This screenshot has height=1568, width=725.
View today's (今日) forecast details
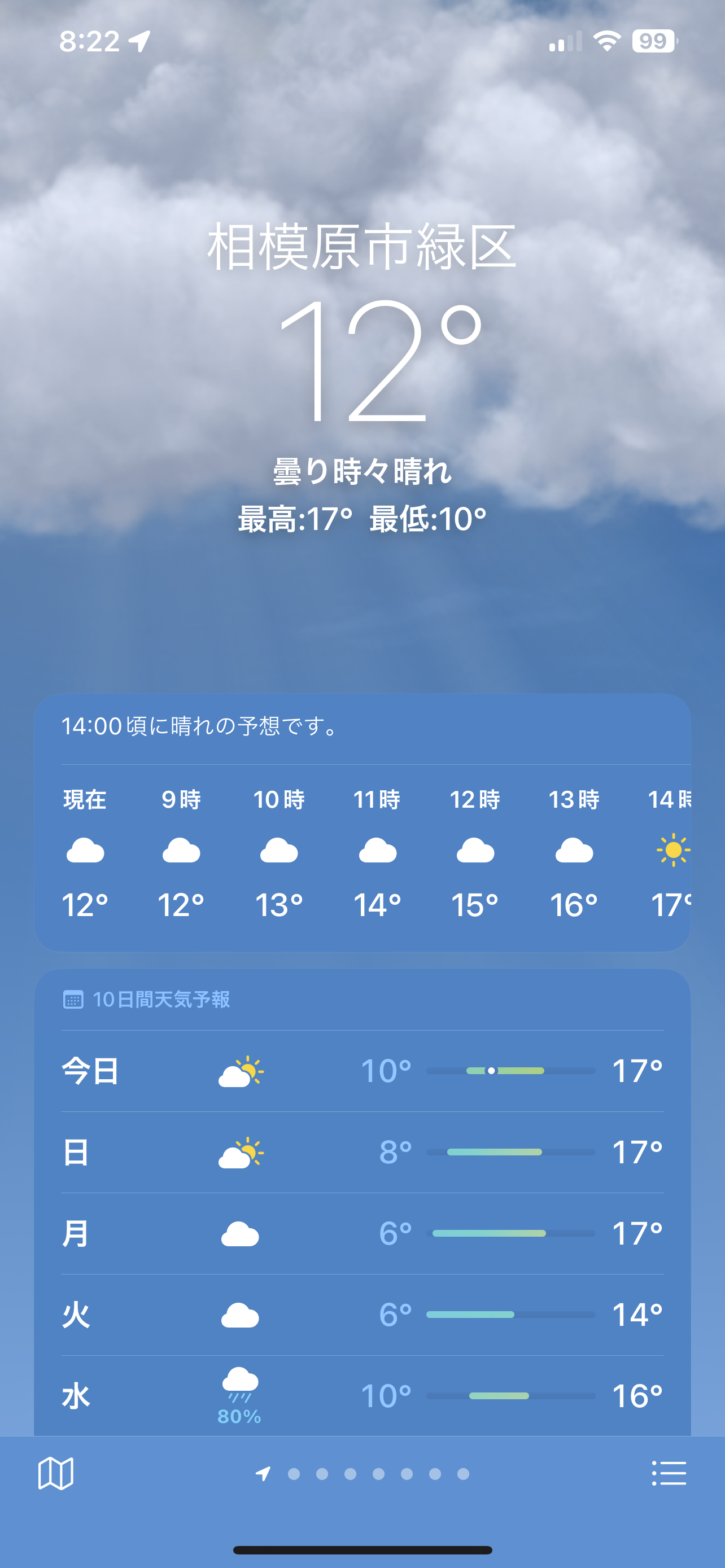click(362, 1071)
